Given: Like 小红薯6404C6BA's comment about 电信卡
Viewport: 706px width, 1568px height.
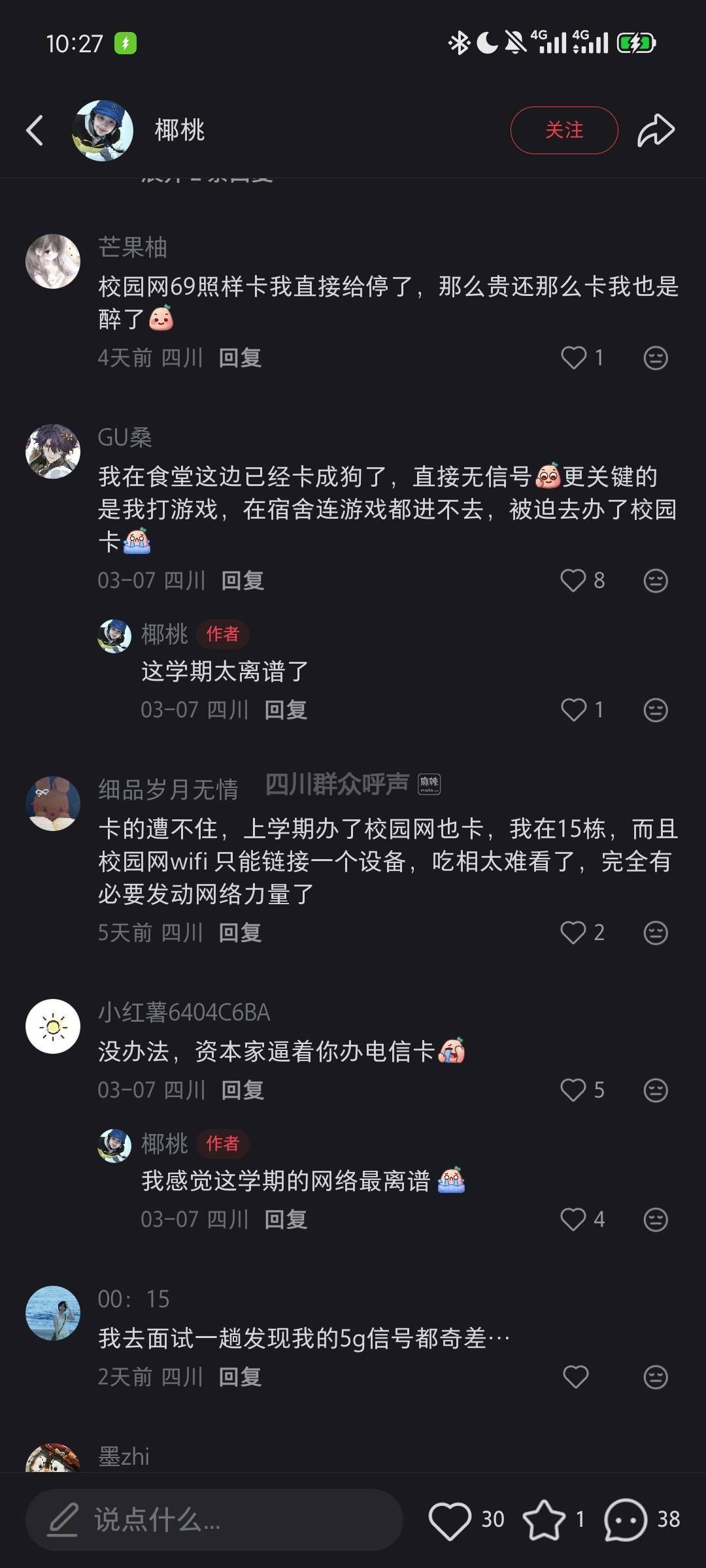Looking at the screenshot, I should click(x=573, y=1090).
